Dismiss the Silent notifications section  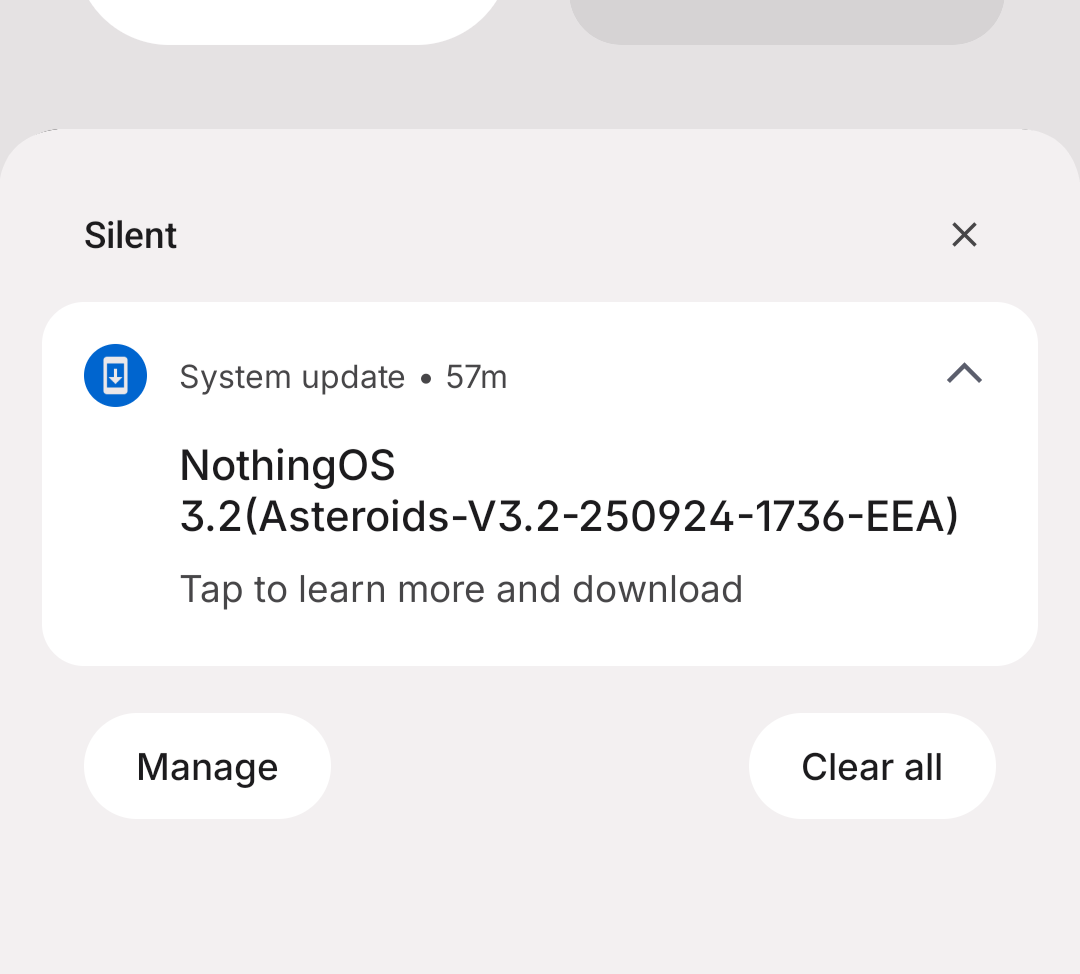[964, 235]
